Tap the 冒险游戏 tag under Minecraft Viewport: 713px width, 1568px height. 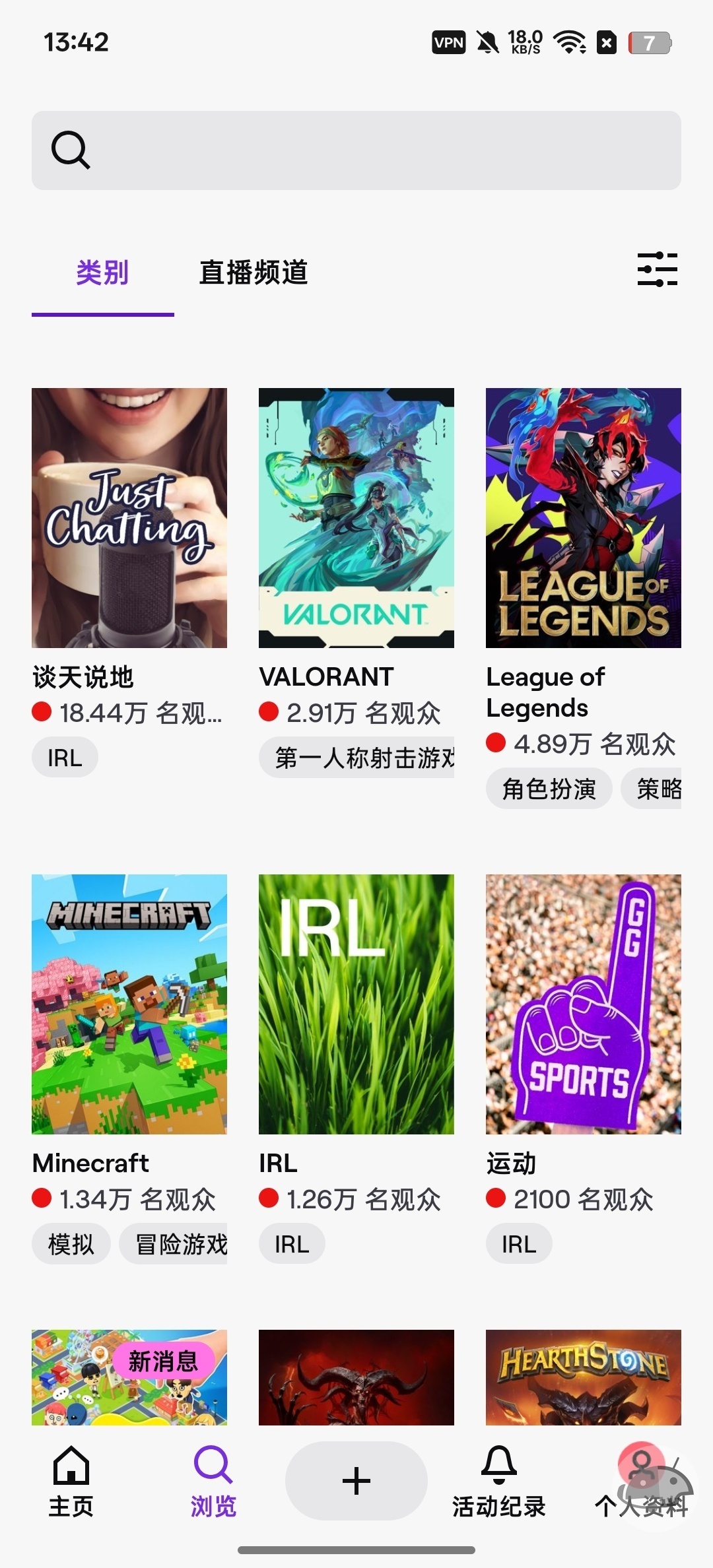click(173, 1244)
